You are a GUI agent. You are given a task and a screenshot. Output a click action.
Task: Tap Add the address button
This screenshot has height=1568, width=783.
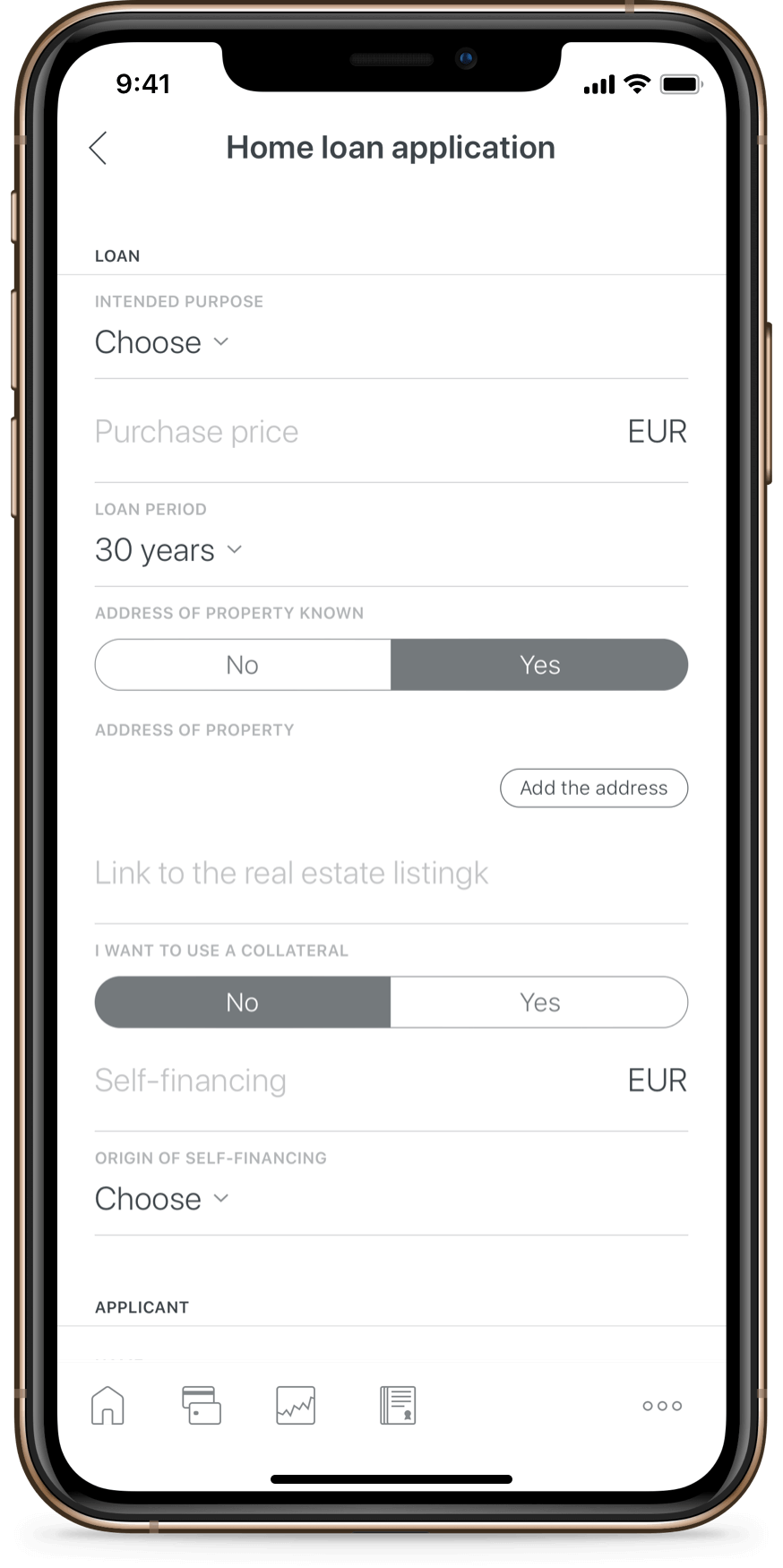click(x=593, y=788)
